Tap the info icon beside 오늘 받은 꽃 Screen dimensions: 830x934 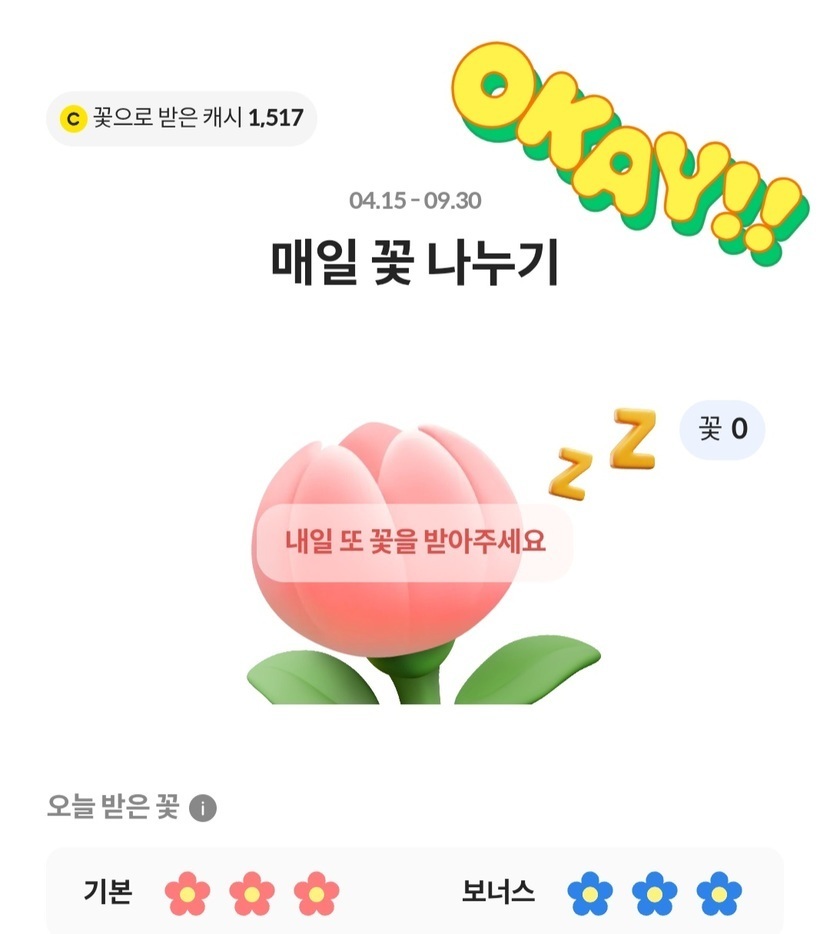click(x=203, y=808)
